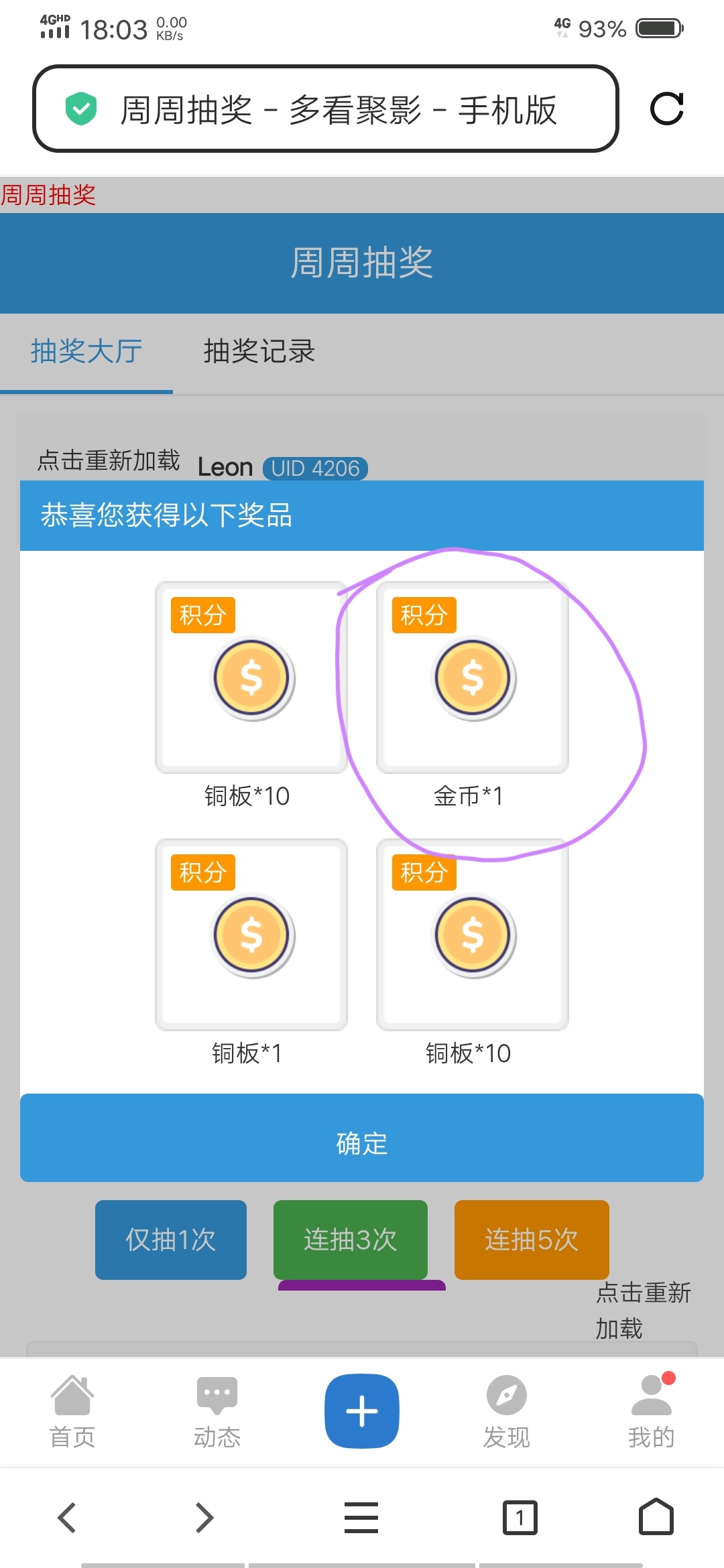The image size is (724, 1568).
Task: Open the 动态 feed tab
Action: [217, 1411]
